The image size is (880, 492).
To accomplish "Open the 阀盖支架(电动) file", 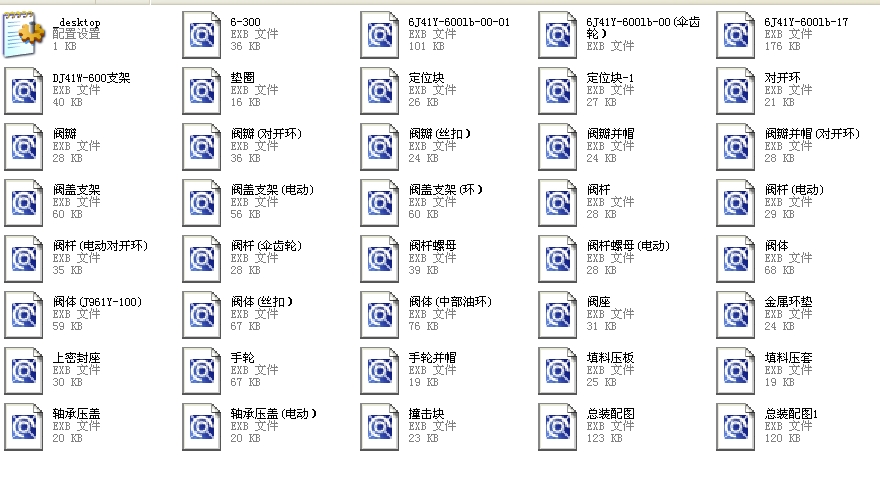I will point(202,204).
